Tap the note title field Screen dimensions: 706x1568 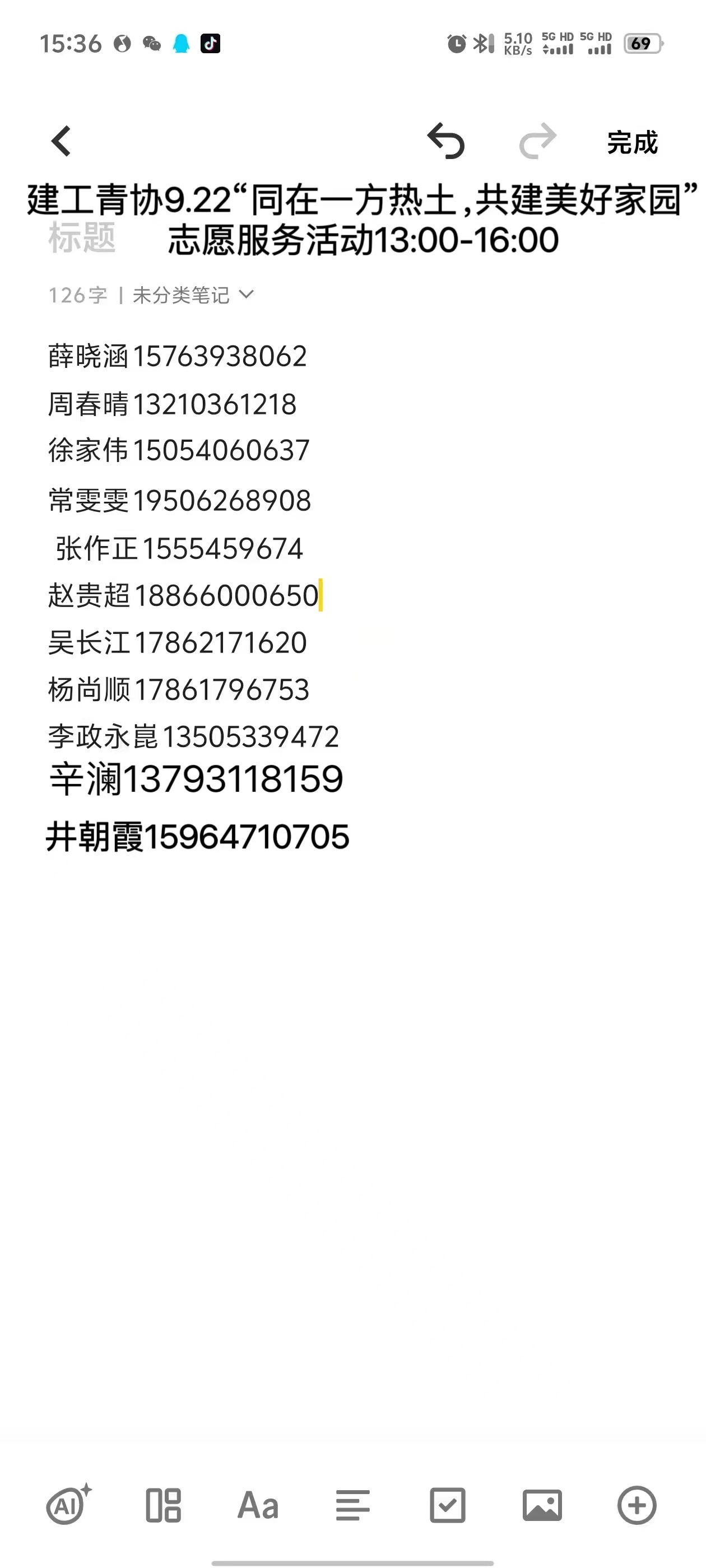click(363, 219)
